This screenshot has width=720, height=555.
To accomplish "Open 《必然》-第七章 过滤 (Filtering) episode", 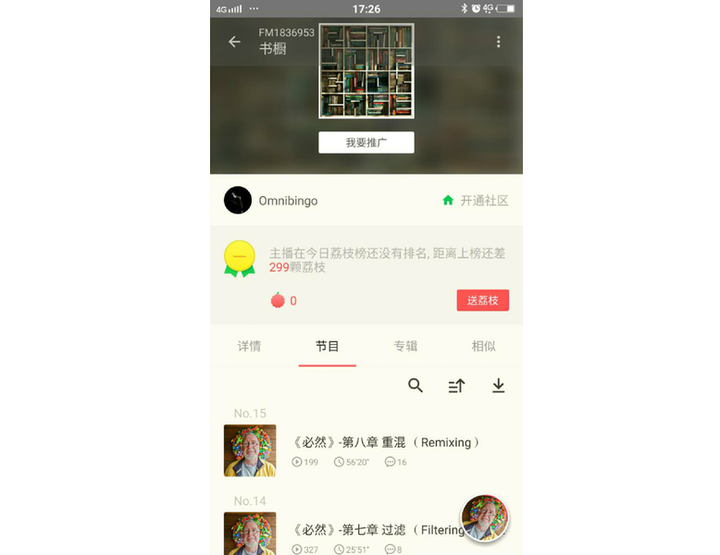I will [370, 530].
